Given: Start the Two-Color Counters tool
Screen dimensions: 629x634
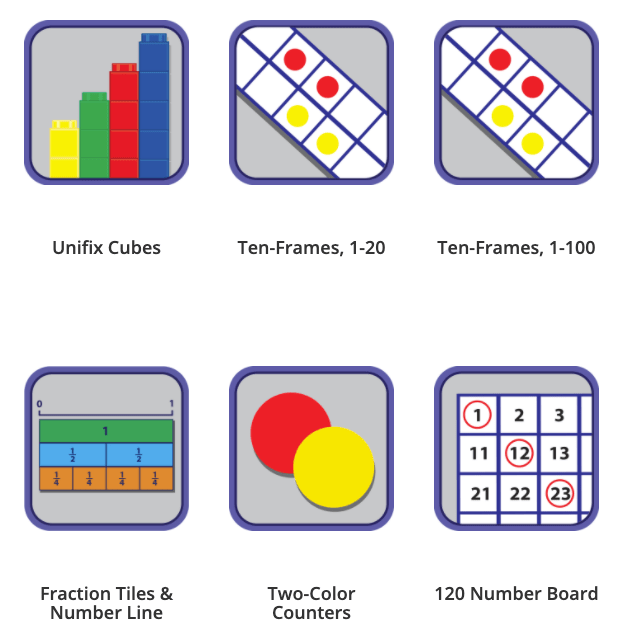Looking at the screenshot, I should 311,448.
